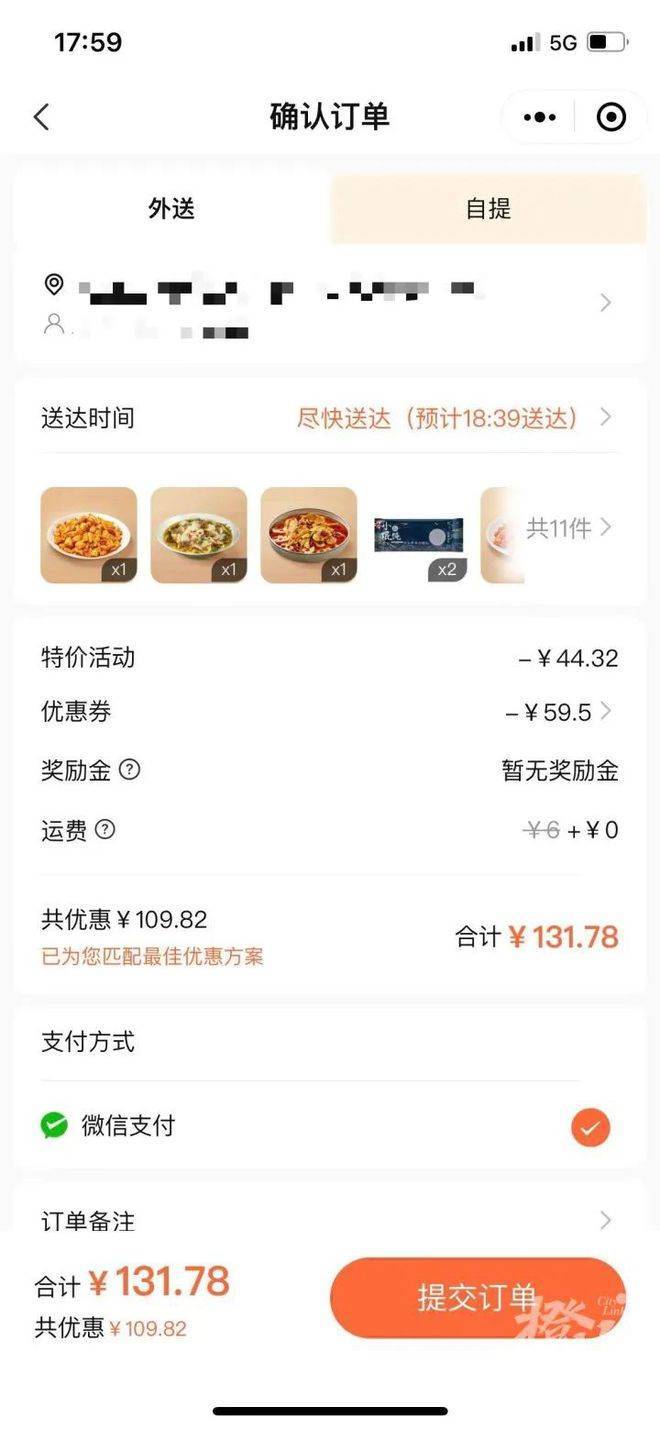Switch to the 自提 pickup tab

tap(488, 208)
